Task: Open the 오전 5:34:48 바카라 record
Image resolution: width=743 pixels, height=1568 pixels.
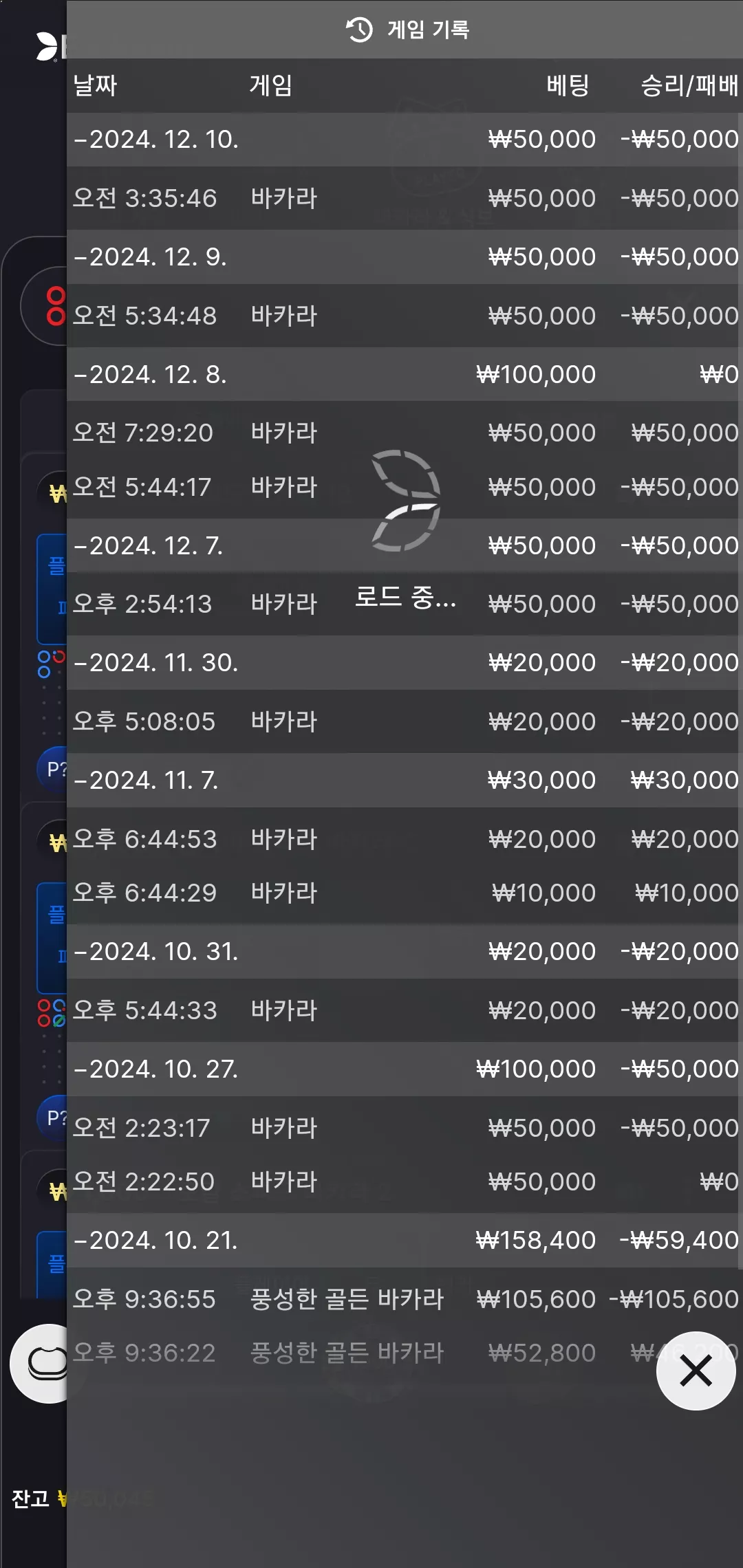Action: 405,316
